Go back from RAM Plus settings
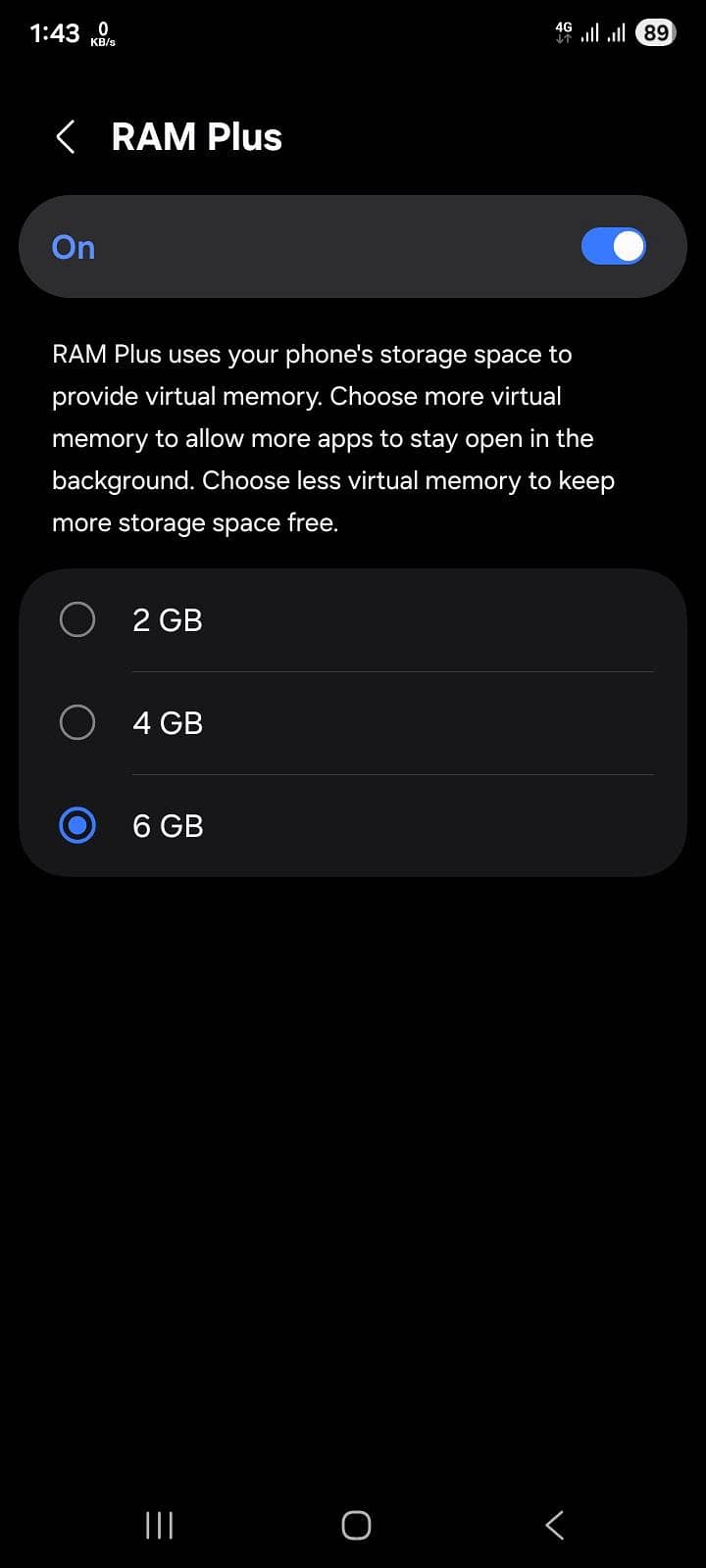Viewport: 706px width, 1568px height. pyautogui.click(x=66, y=137)
